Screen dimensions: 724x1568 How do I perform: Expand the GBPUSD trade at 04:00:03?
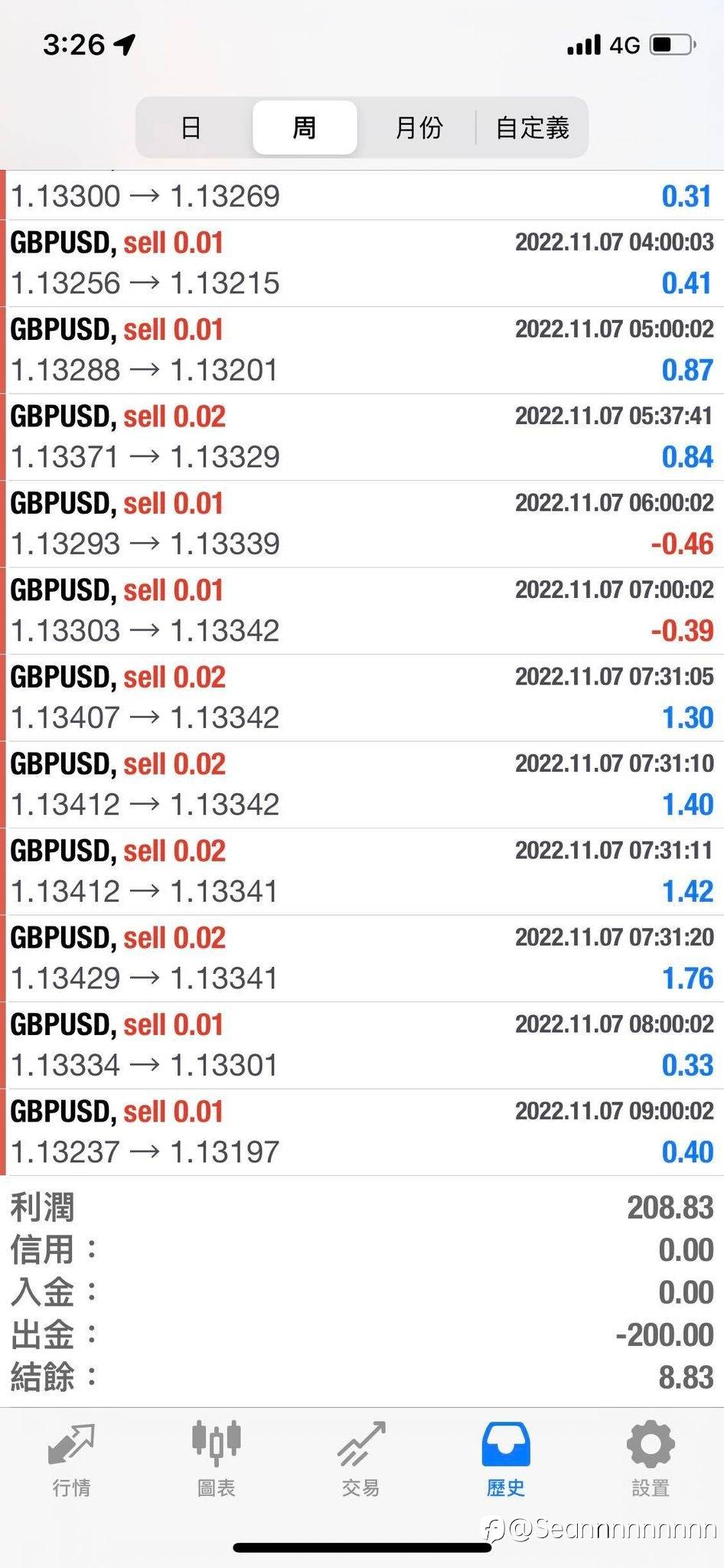tap(362, 263)
